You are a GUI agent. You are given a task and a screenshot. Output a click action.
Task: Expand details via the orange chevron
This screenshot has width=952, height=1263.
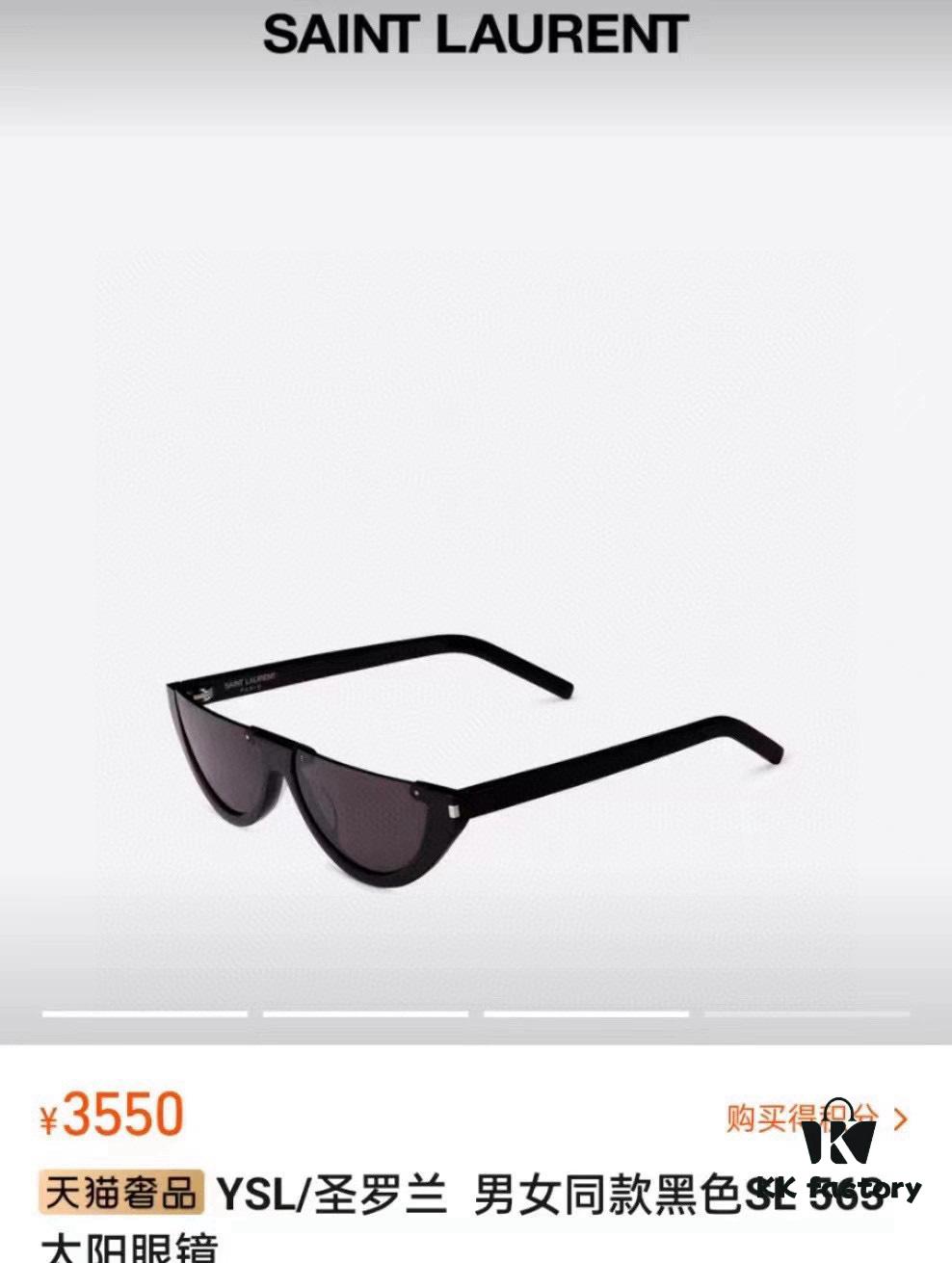(901, 1118)
